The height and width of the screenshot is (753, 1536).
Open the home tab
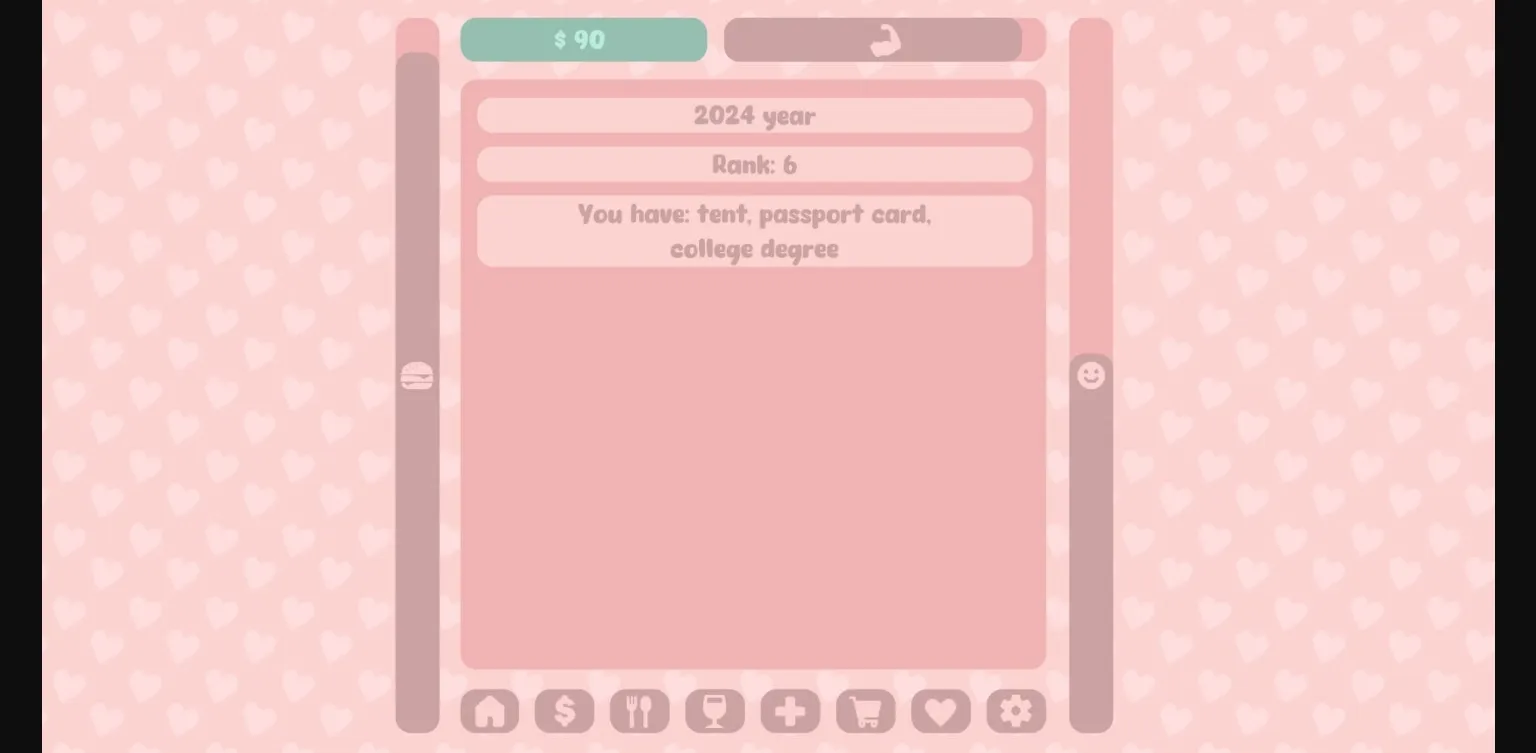489,711
